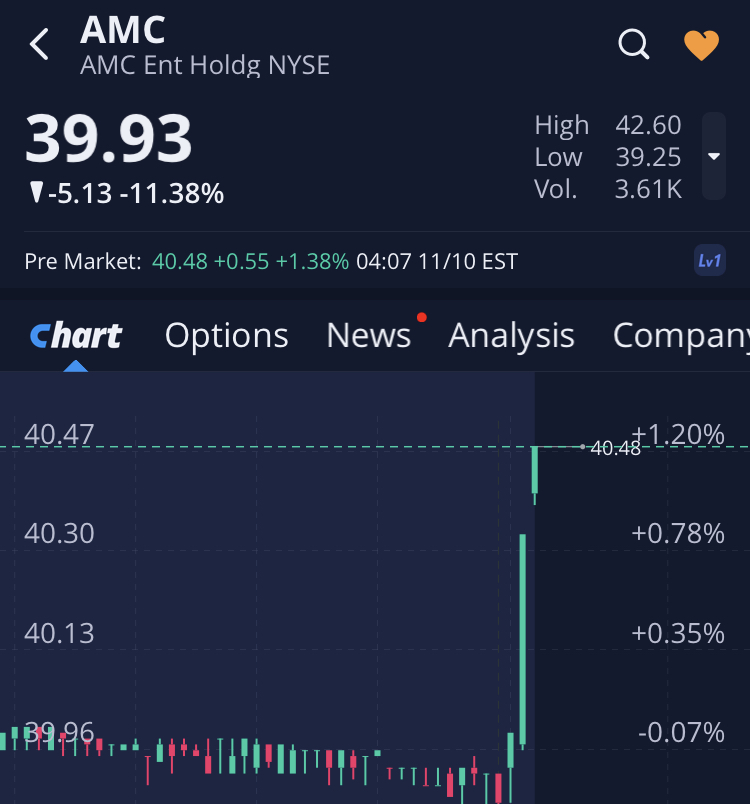Image resolution: width=750 pixels, height=804 pixels.
Task: Switch to the Options tab
Action: click(226, 336)
